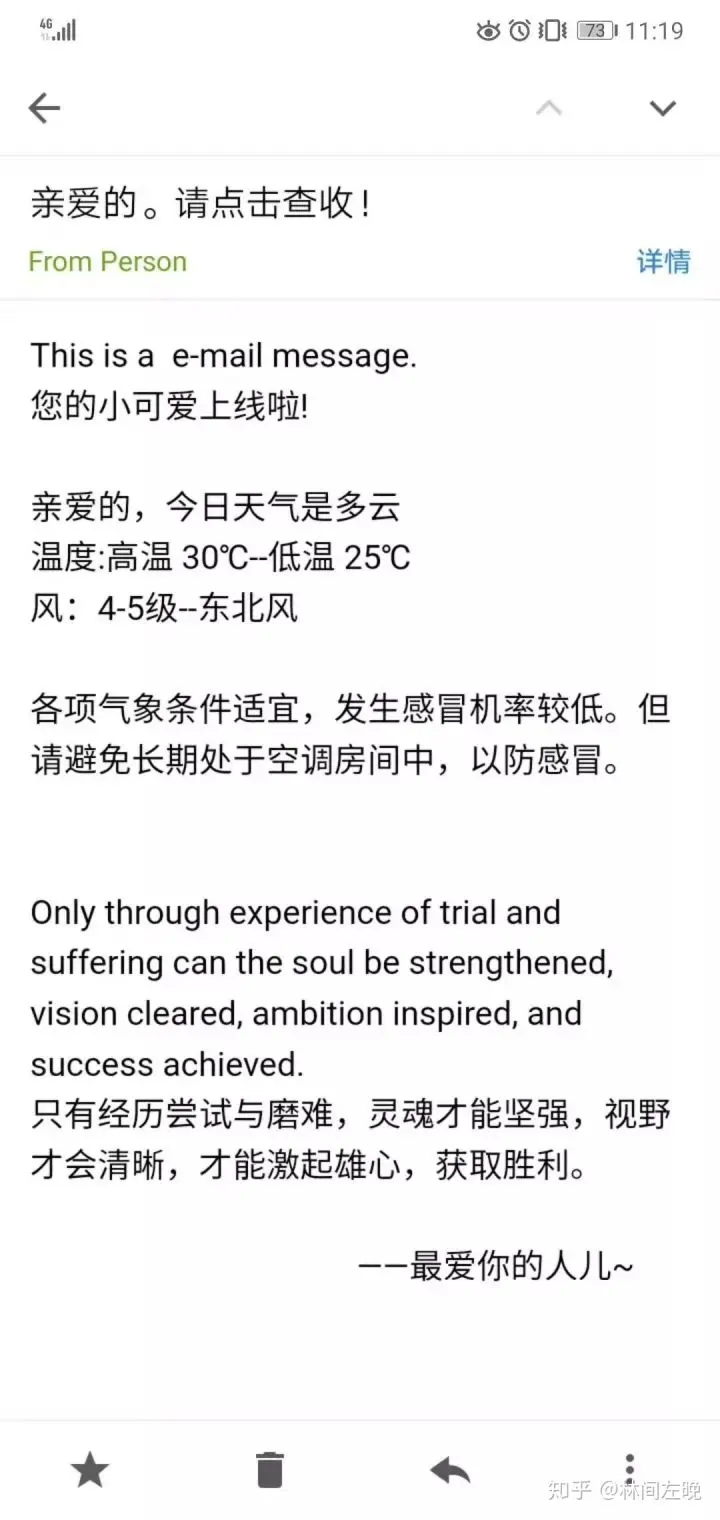This screenshot has height=1520, width=720.
Task: Jump to the previous email
Action: (x=548, y=108)
